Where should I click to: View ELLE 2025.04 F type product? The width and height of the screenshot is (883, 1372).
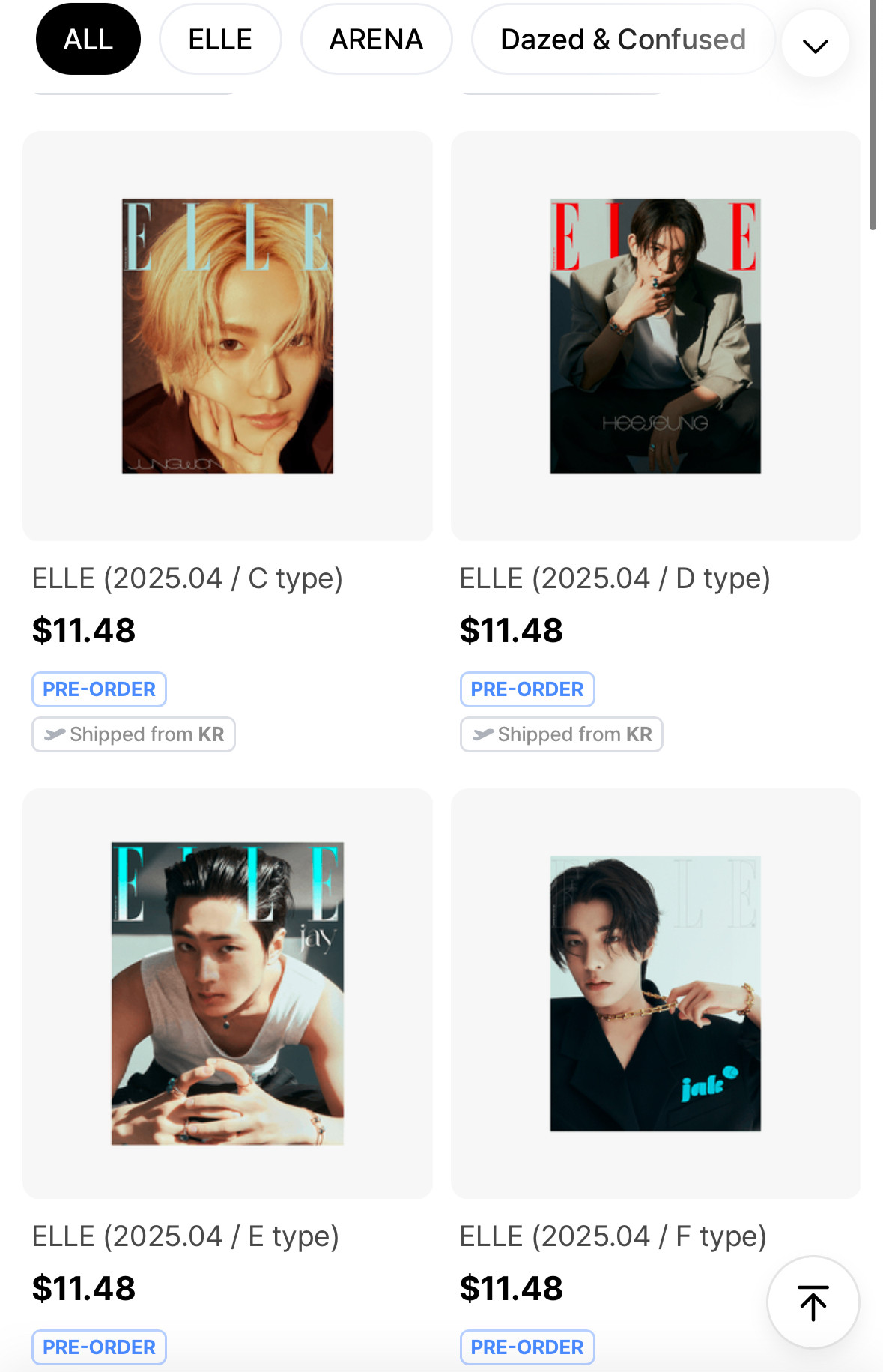tap(655, 993)
